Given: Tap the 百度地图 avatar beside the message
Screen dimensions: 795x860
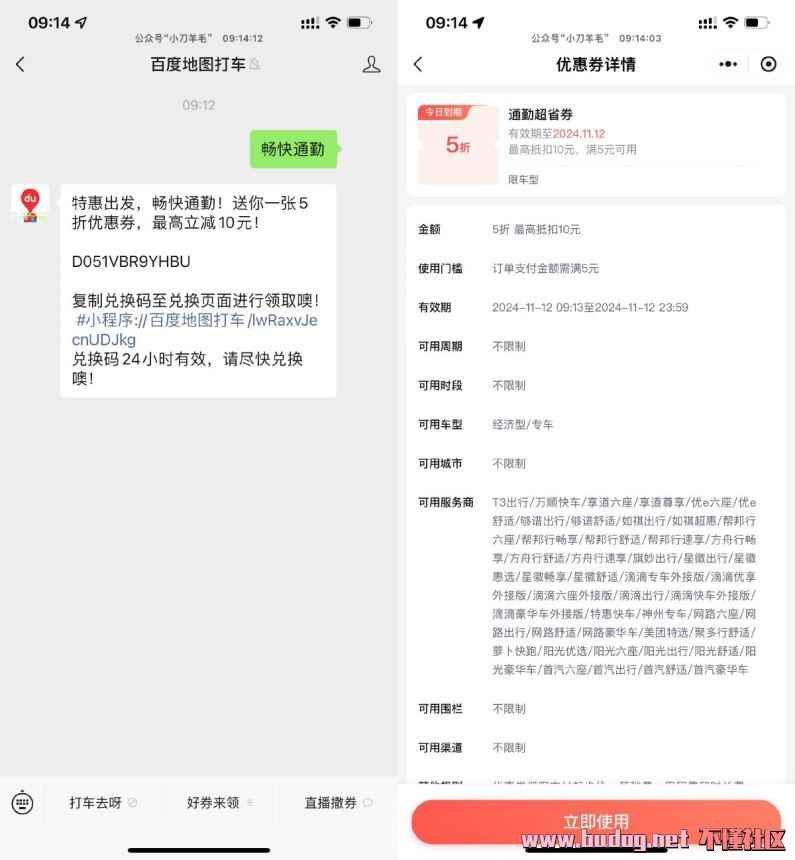Looking at the screenshot, I should click(x=30, y=203).
